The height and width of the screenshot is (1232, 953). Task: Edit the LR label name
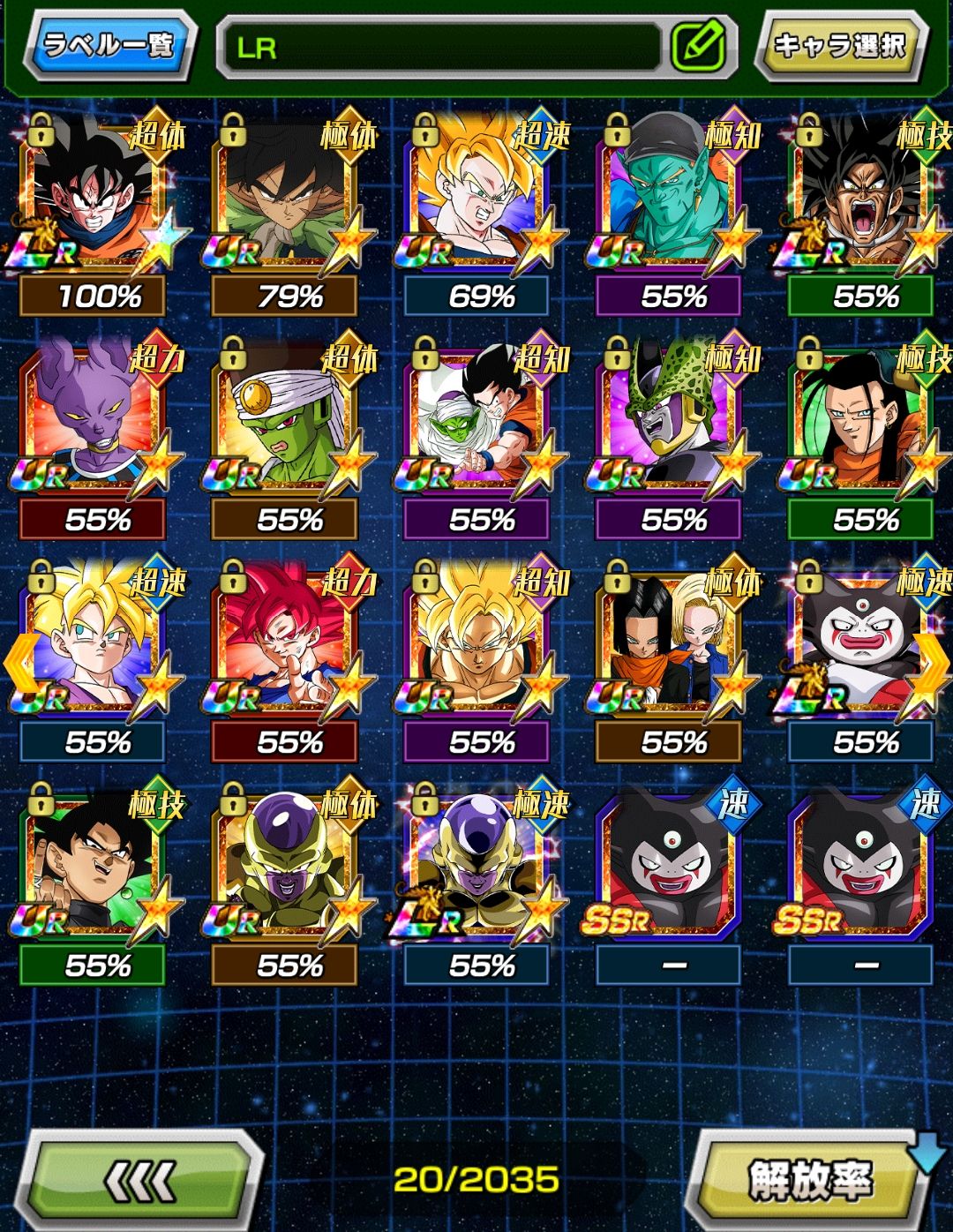(x=698, y=46)
